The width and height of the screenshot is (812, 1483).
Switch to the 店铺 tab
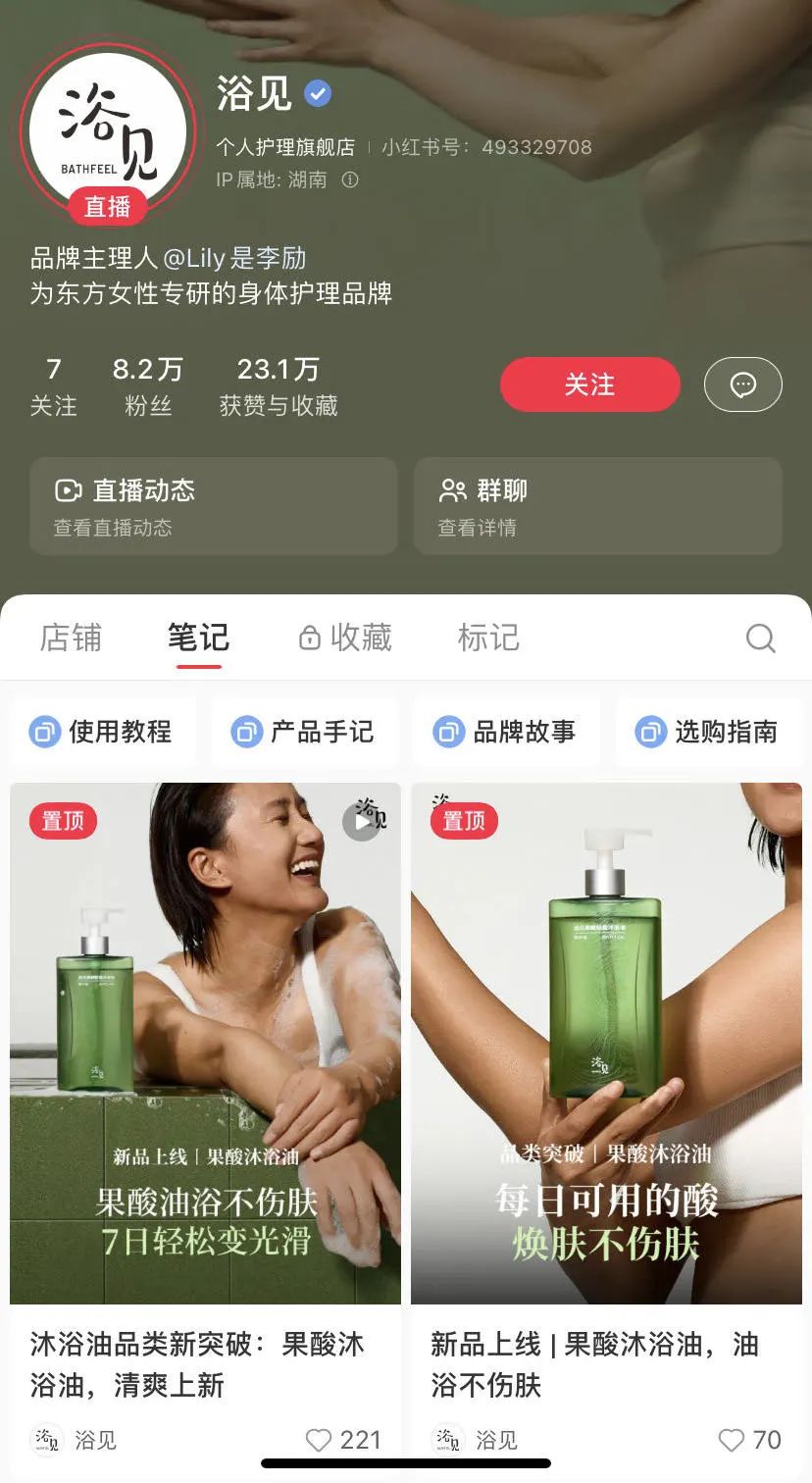pos(71,638)
